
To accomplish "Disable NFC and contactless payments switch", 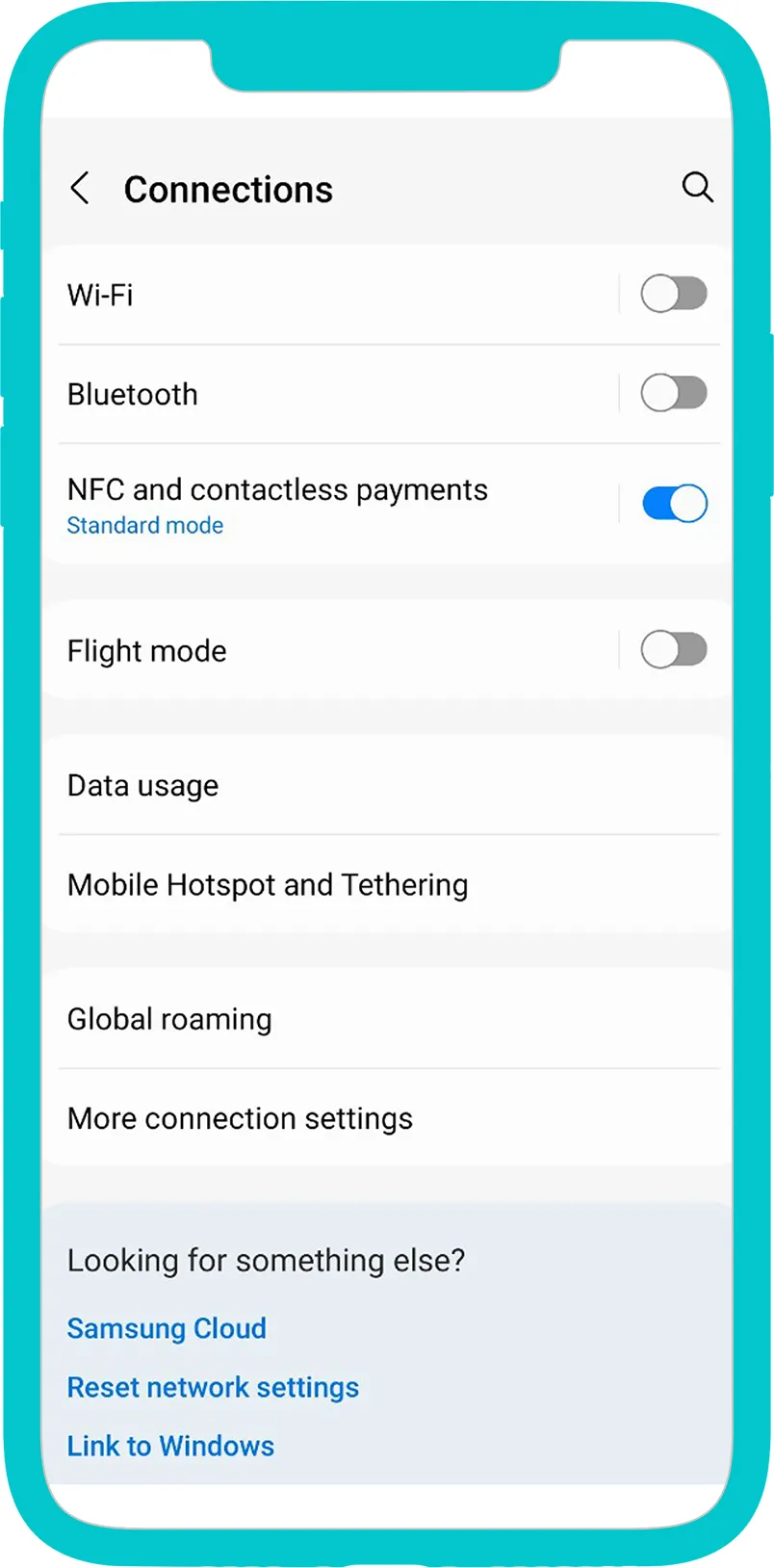I will [674, 503].
